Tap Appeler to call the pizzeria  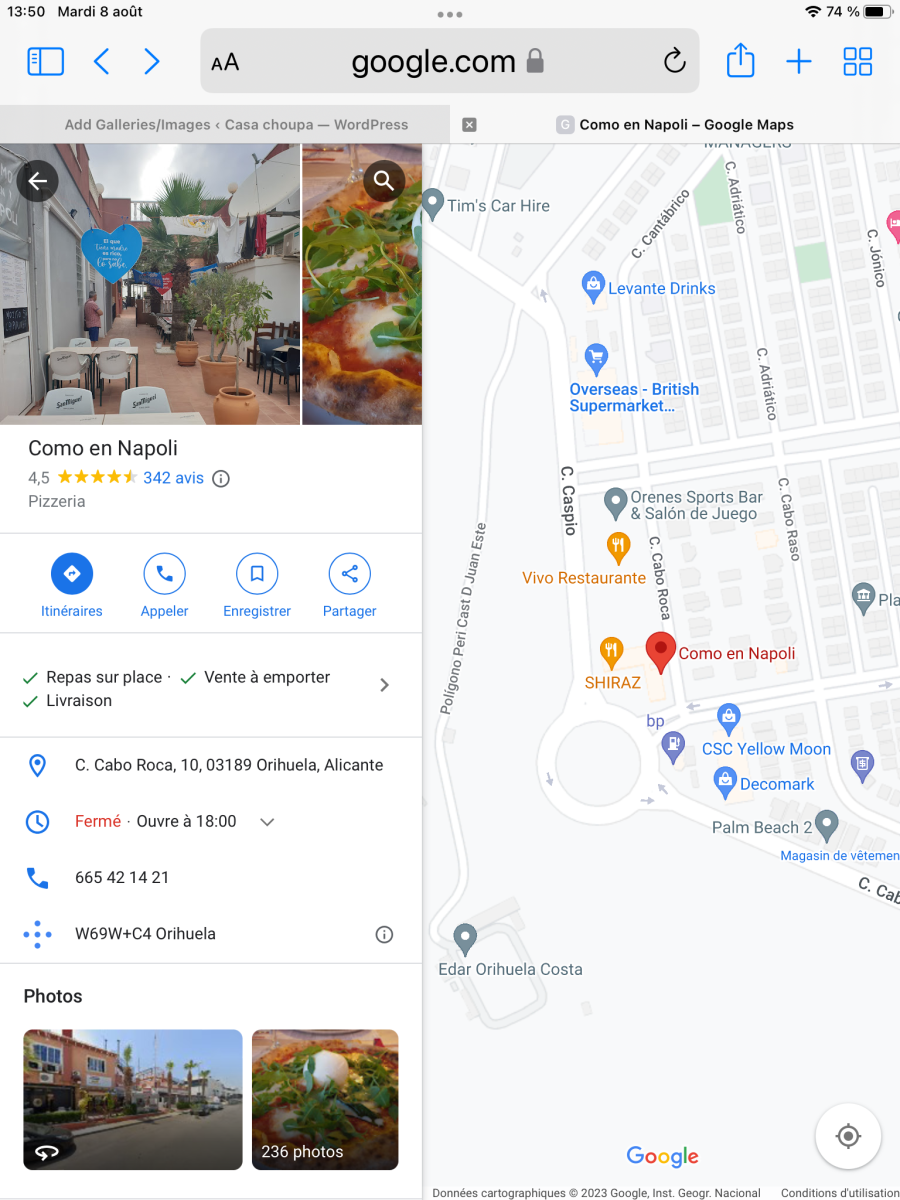pyautogui.click(x=165, y=574)
